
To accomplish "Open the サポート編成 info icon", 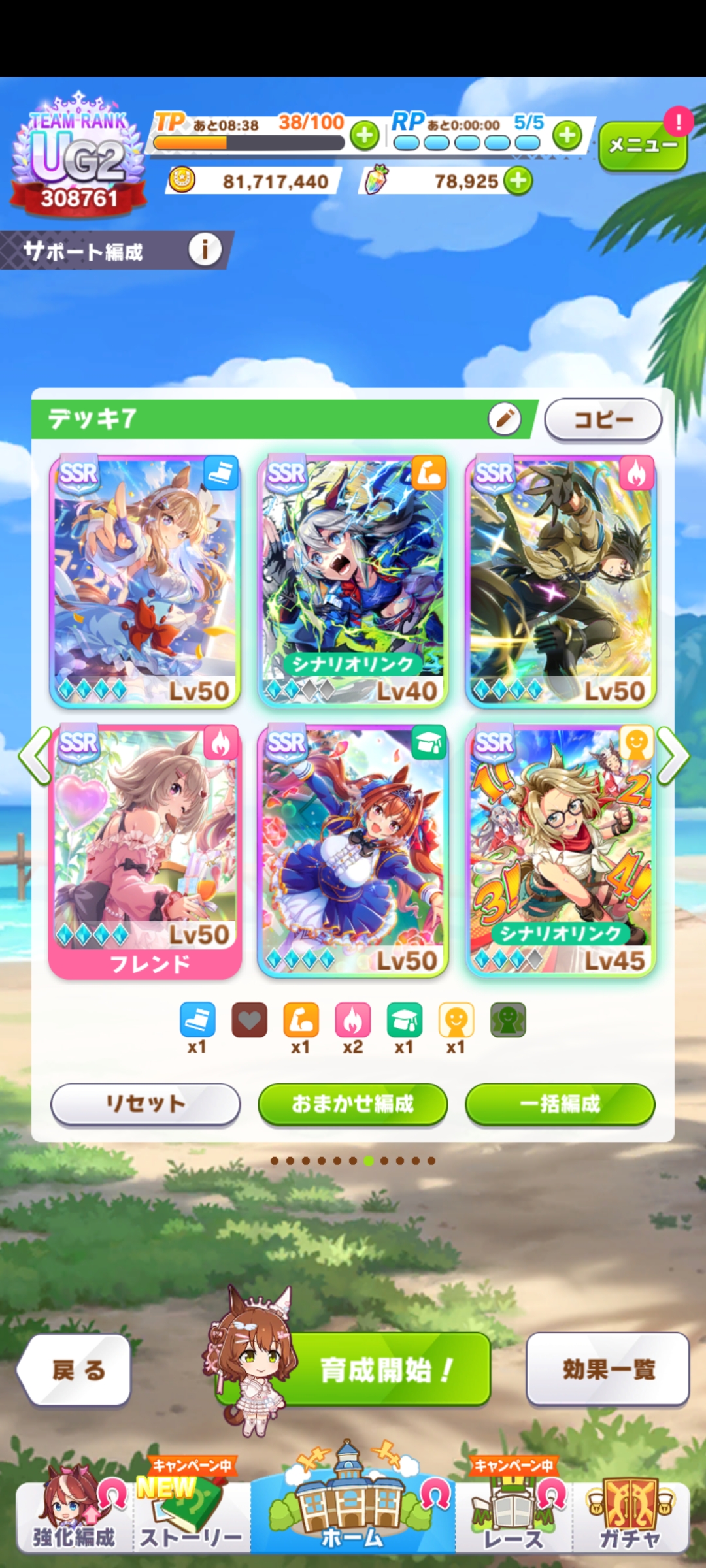I will pos(205,250).
